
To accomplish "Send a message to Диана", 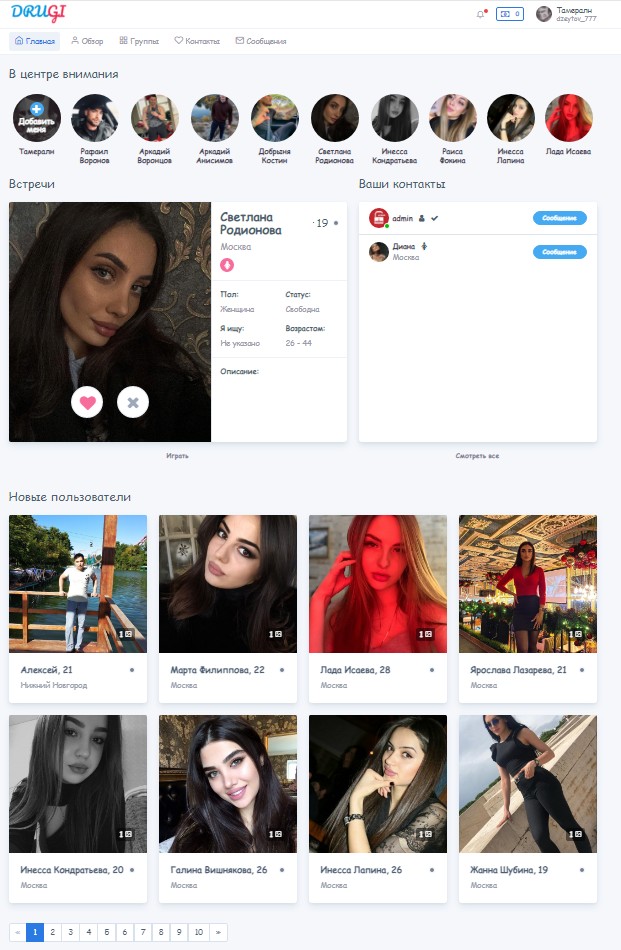I will pyautogui.click(x=559, y=252).
